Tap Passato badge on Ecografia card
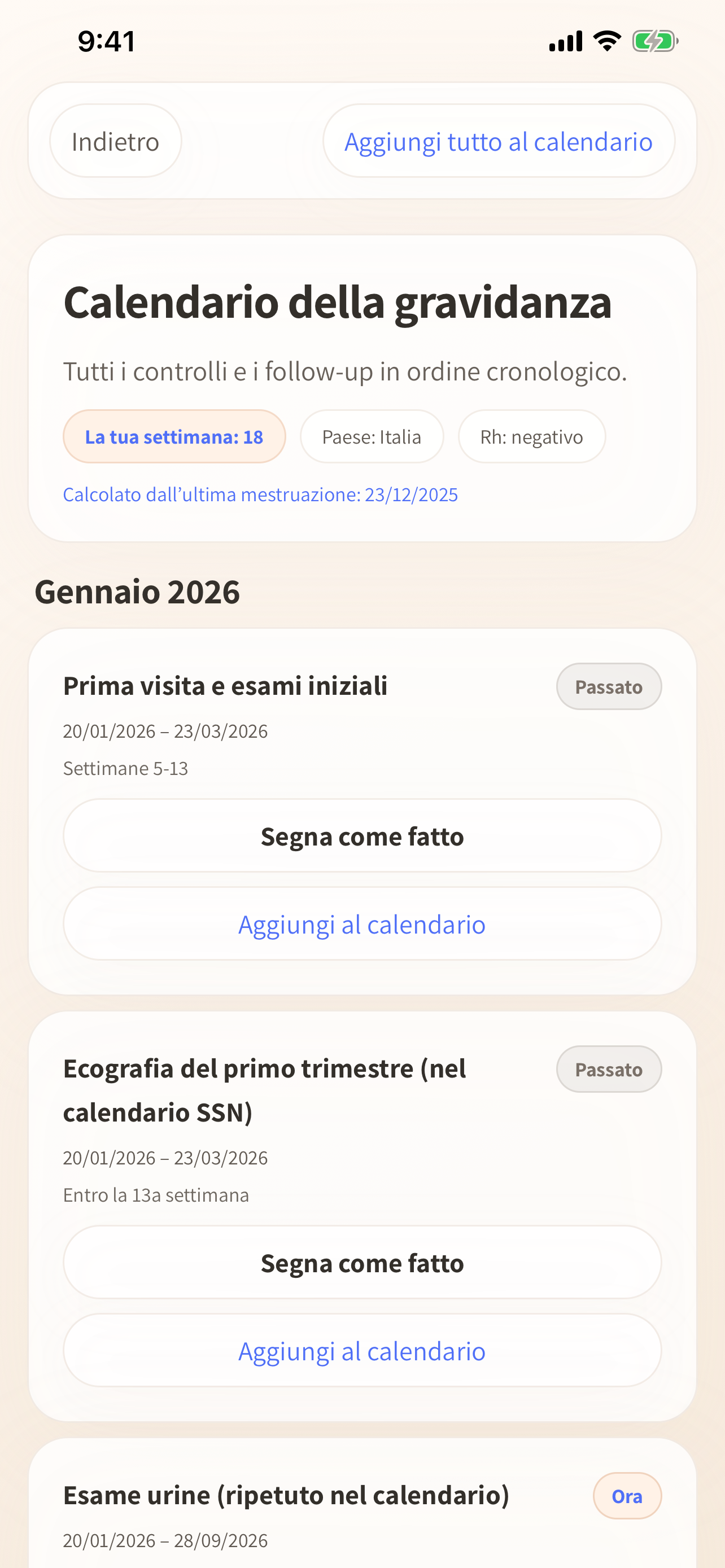Screen dimensions: 725x1568 point(608,1069)
